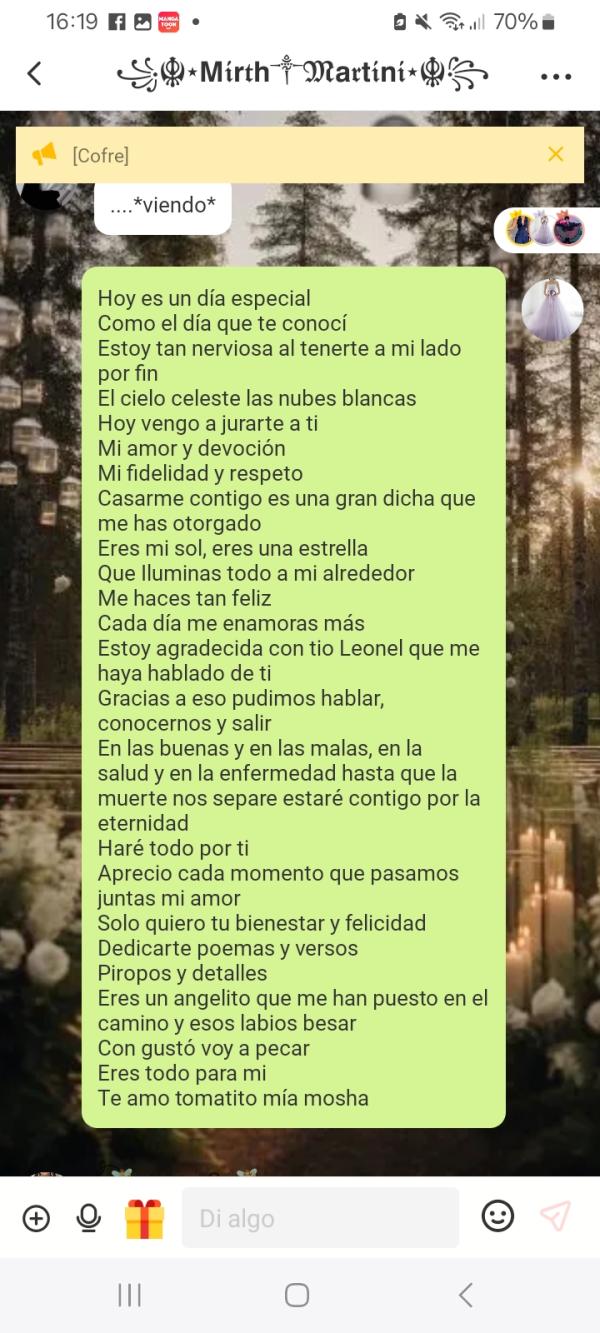Dismiss the Cofre announcement banner
Image resolution: width=600 pixels, height=1333 pixels.
pyautogui.click(x=556, y=154)
